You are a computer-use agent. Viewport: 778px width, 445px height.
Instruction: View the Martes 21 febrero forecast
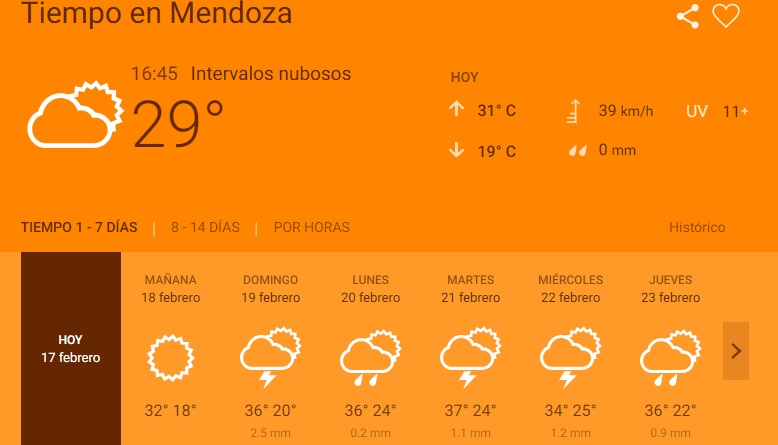click(470, 350)
